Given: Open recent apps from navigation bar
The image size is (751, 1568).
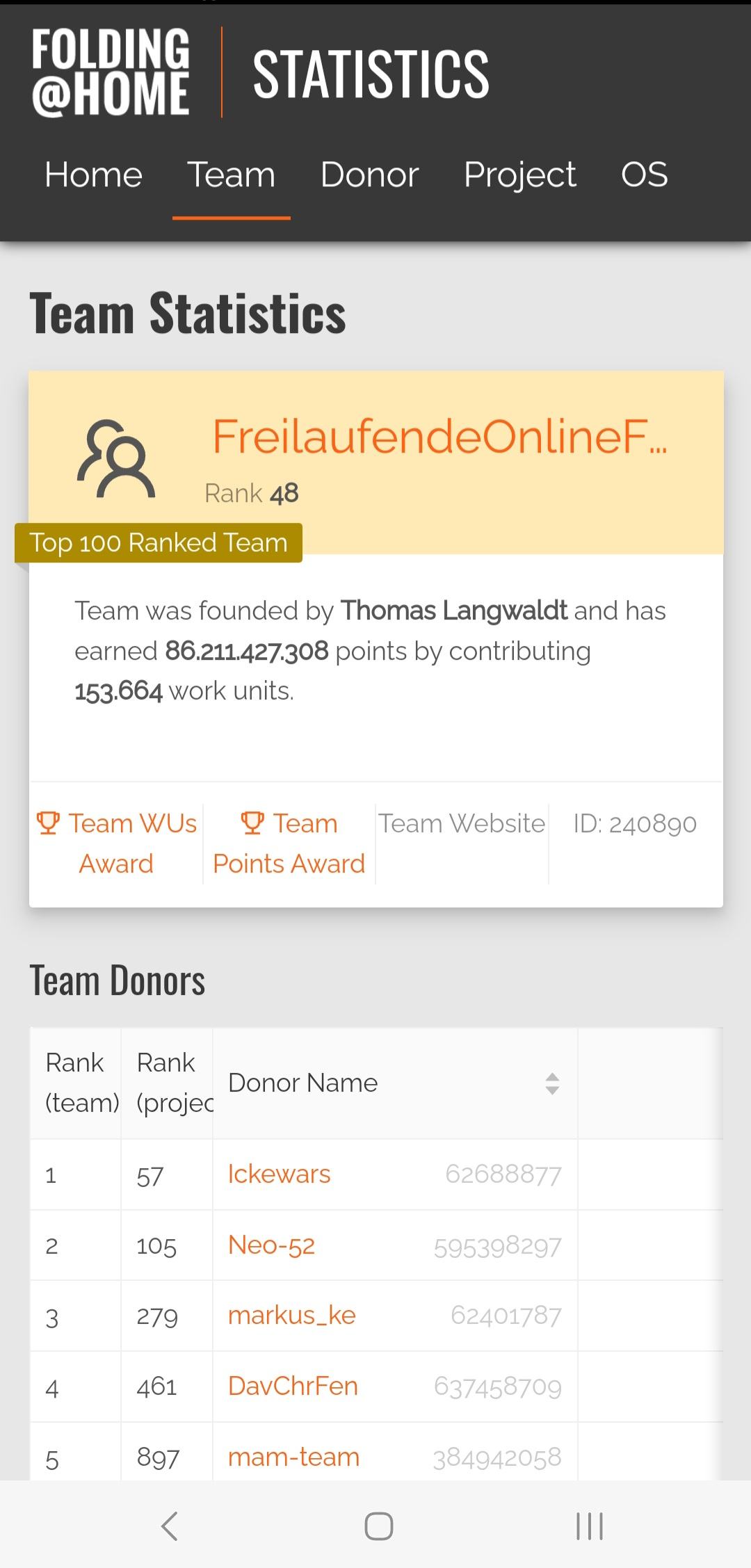Looking at the screenshot, I should (589, 1526).
